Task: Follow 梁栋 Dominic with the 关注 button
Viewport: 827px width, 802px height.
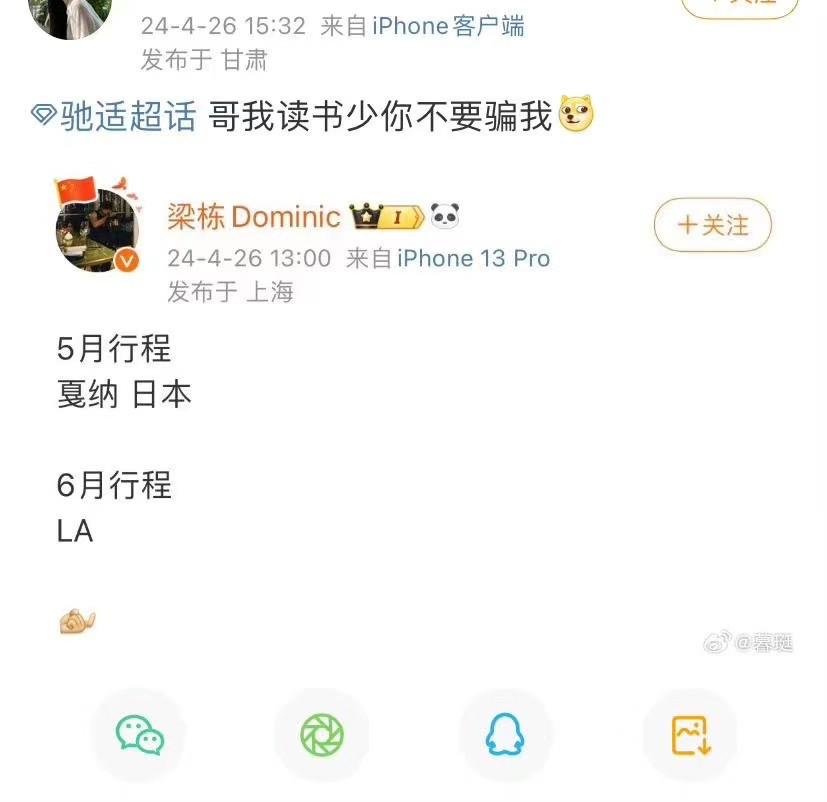Action: [x=712, y=225]
